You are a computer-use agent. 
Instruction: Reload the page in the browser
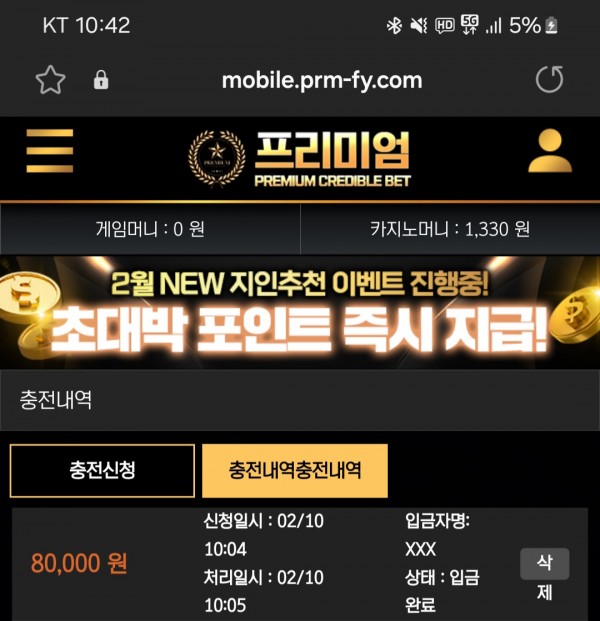(549, 80)
